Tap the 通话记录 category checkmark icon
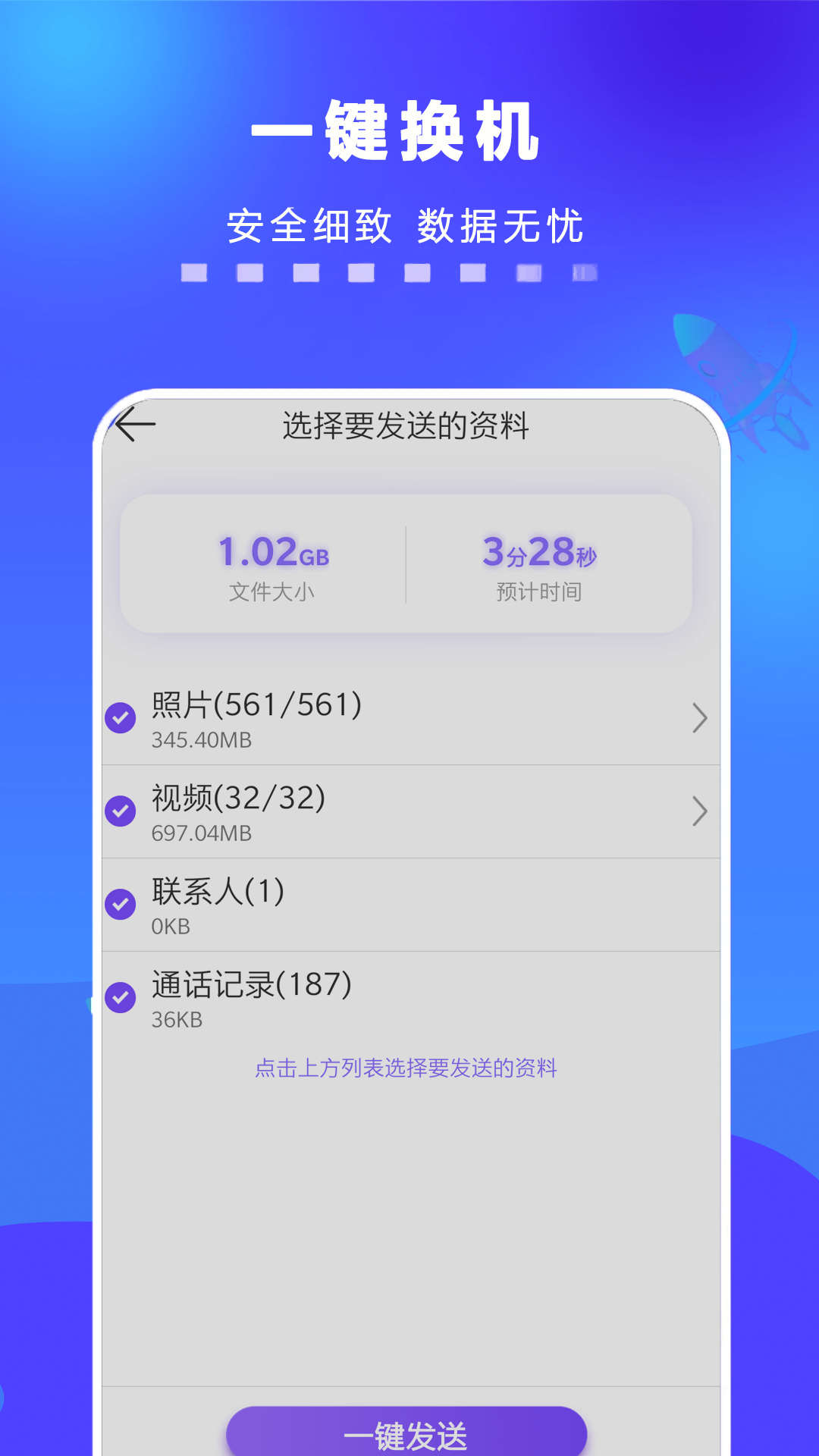 pyautogui.click(x=119, y=996)
